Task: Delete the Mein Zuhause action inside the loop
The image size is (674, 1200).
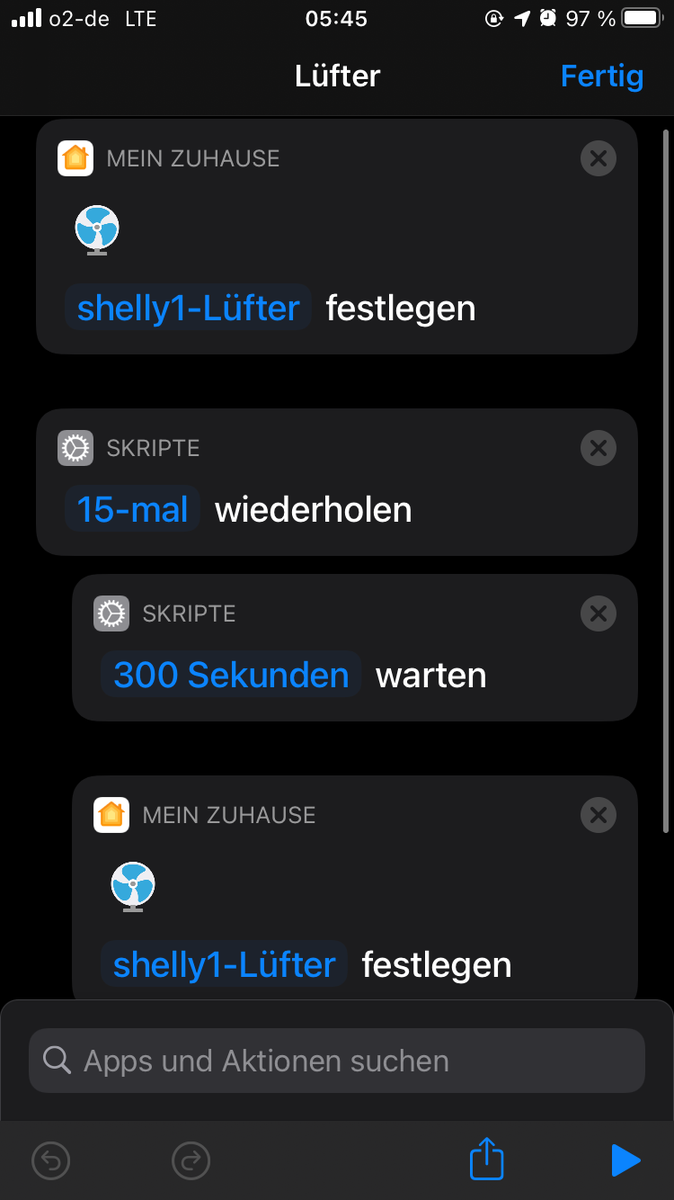Action: [598, 815]
